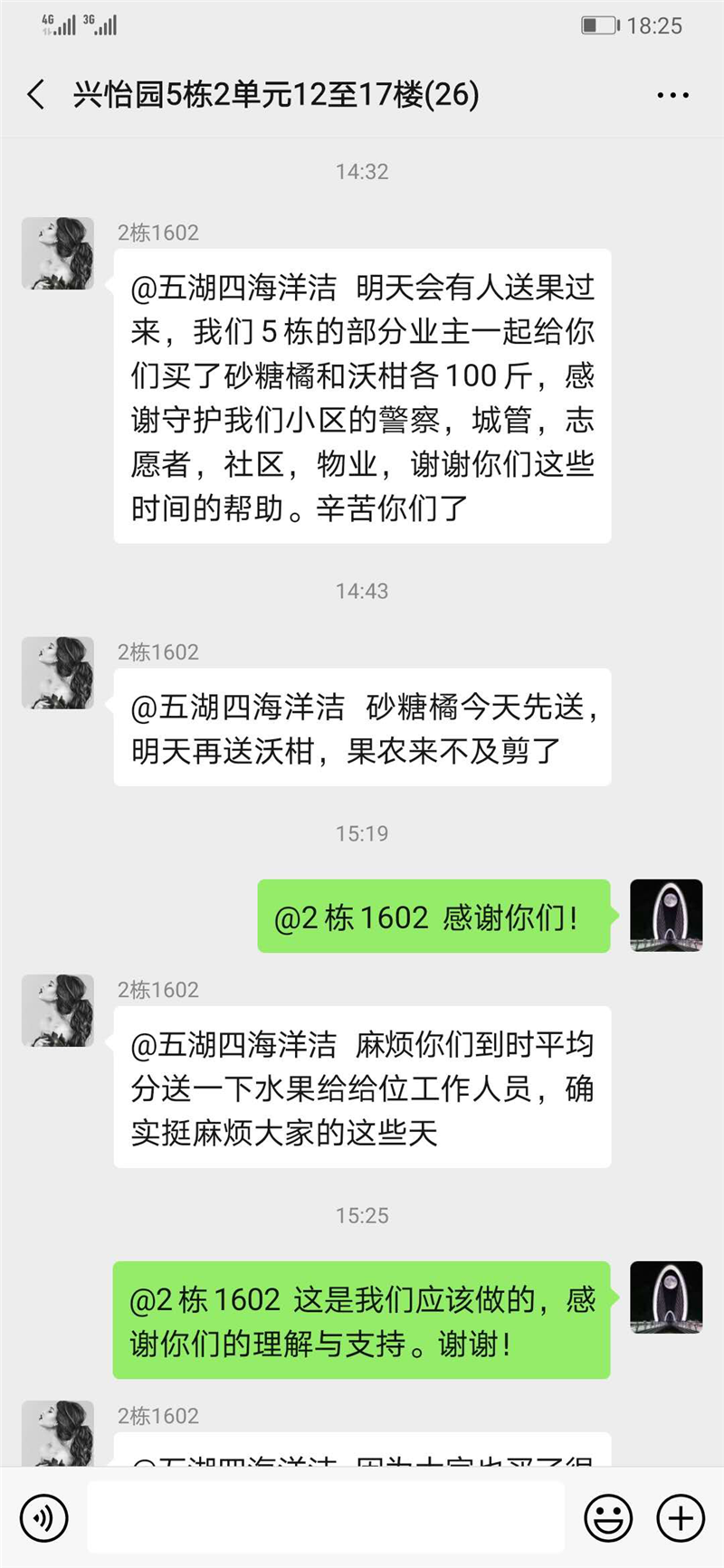Open my avatar beside 这是我们应该做的 message
This screenshot has width=724, height=1568.
666,1297
